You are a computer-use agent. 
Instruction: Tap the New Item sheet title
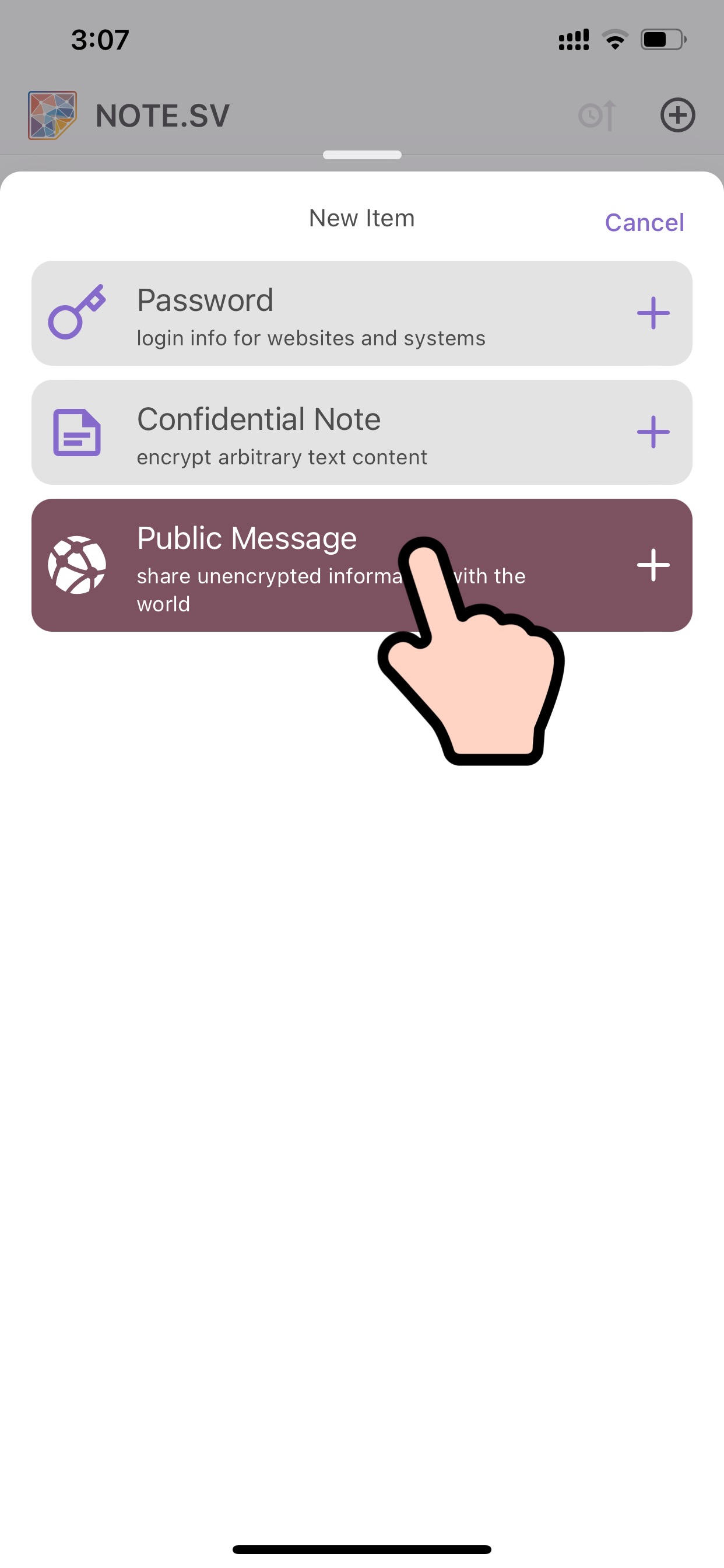point(361,218)
